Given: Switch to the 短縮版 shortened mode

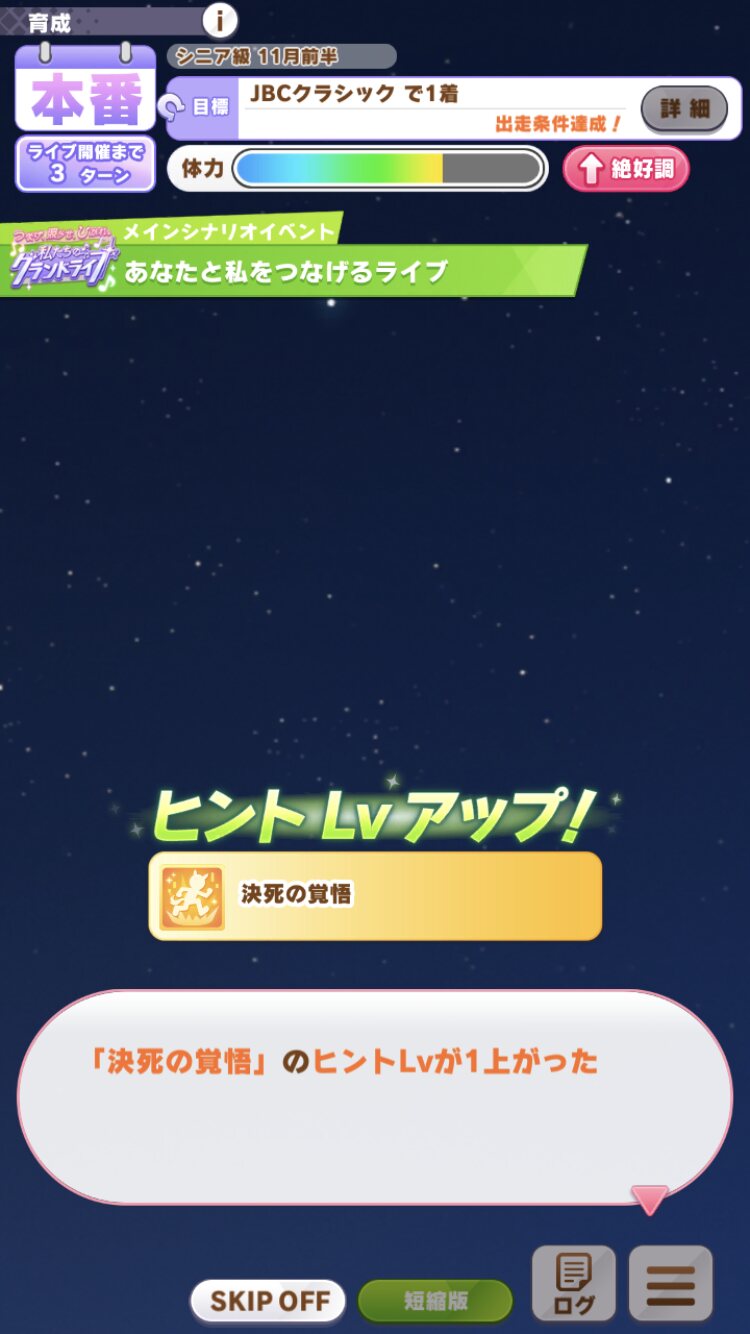Looking at the screenshot, I should (x=436, y=1301).
